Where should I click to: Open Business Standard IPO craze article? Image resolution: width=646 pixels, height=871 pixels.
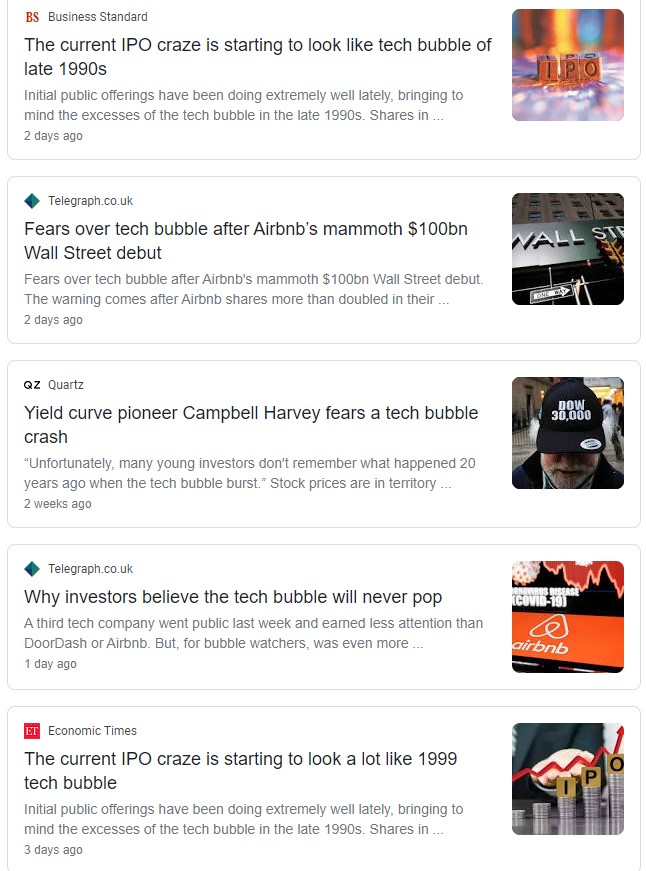click(x=258, y=57)
